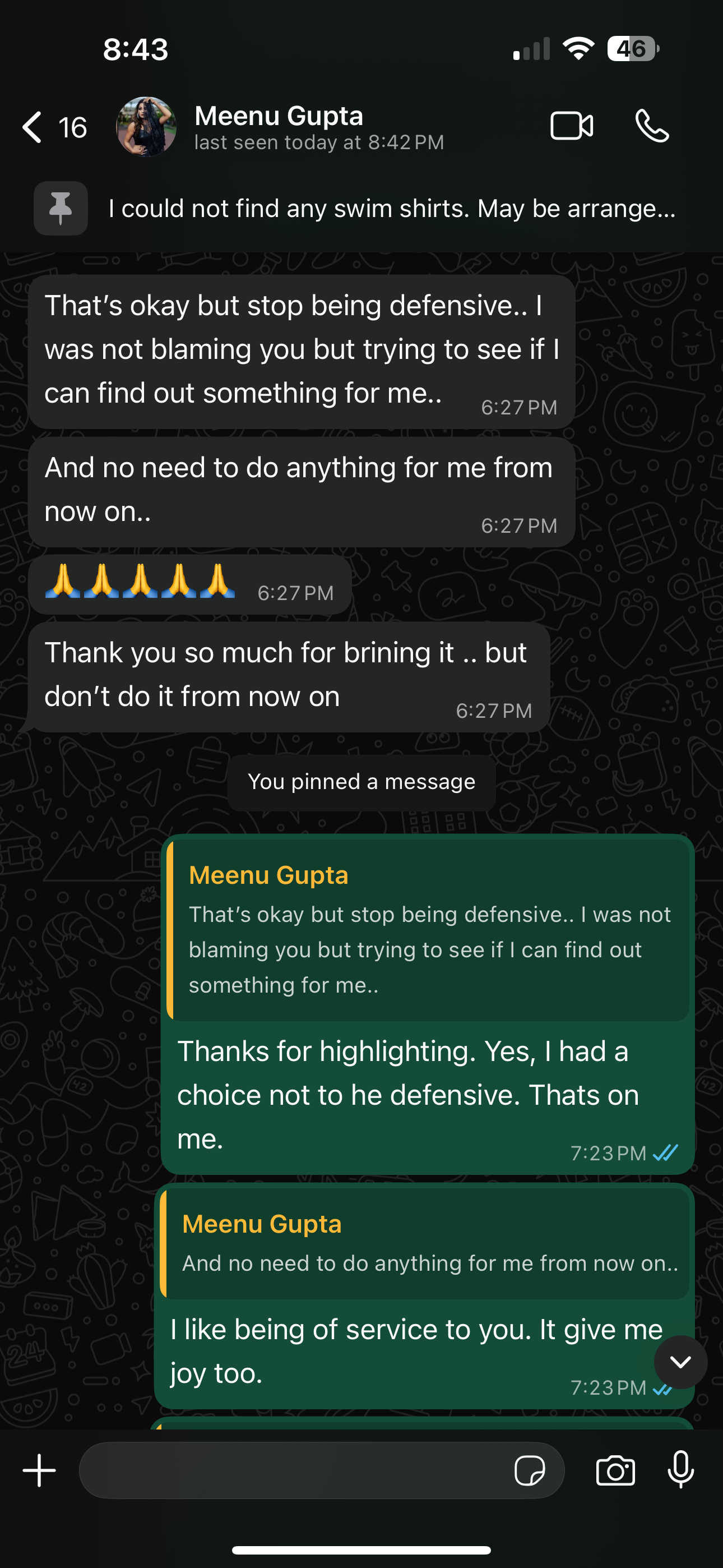Start a voice call with Meenu Gupta

652,127
